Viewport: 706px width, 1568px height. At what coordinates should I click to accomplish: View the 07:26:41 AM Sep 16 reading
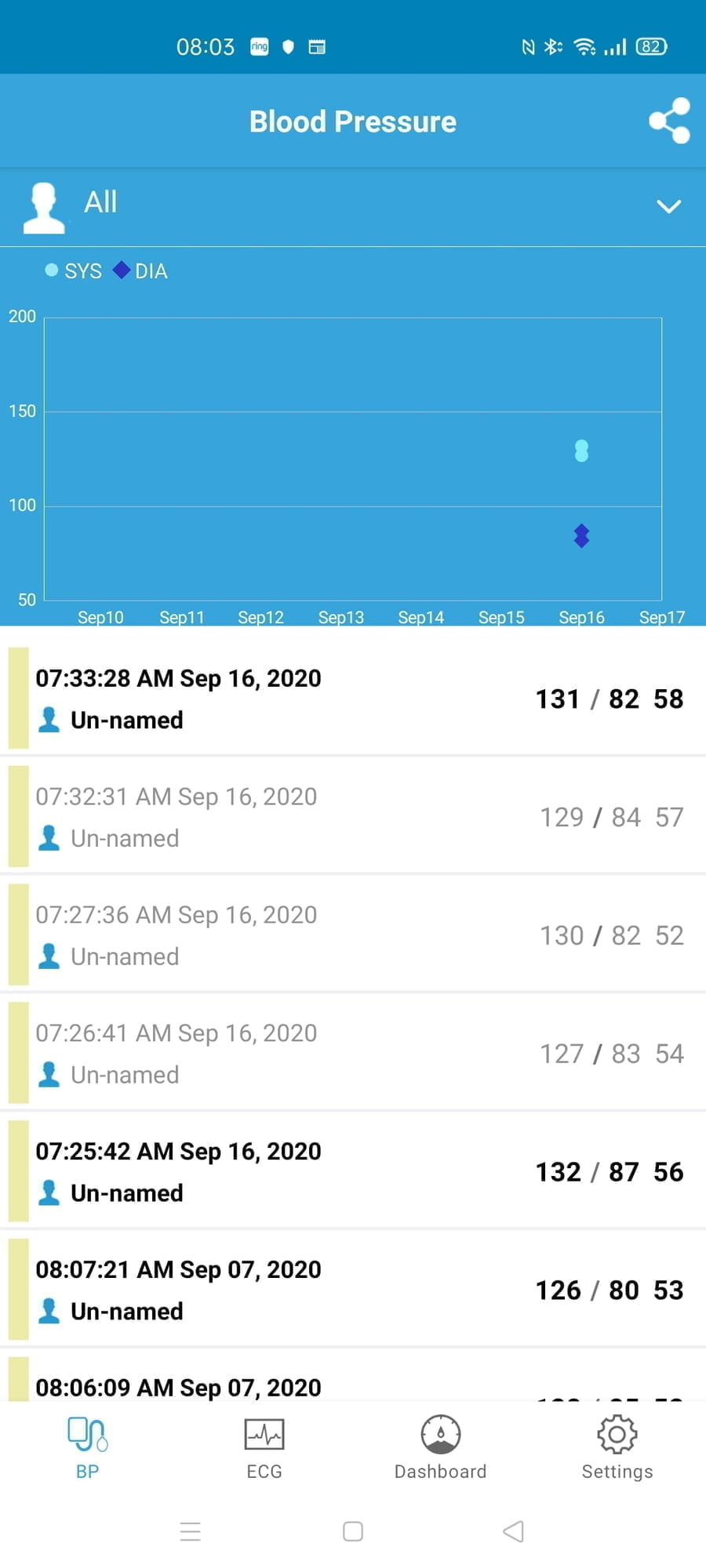(x=353, y=1054)
